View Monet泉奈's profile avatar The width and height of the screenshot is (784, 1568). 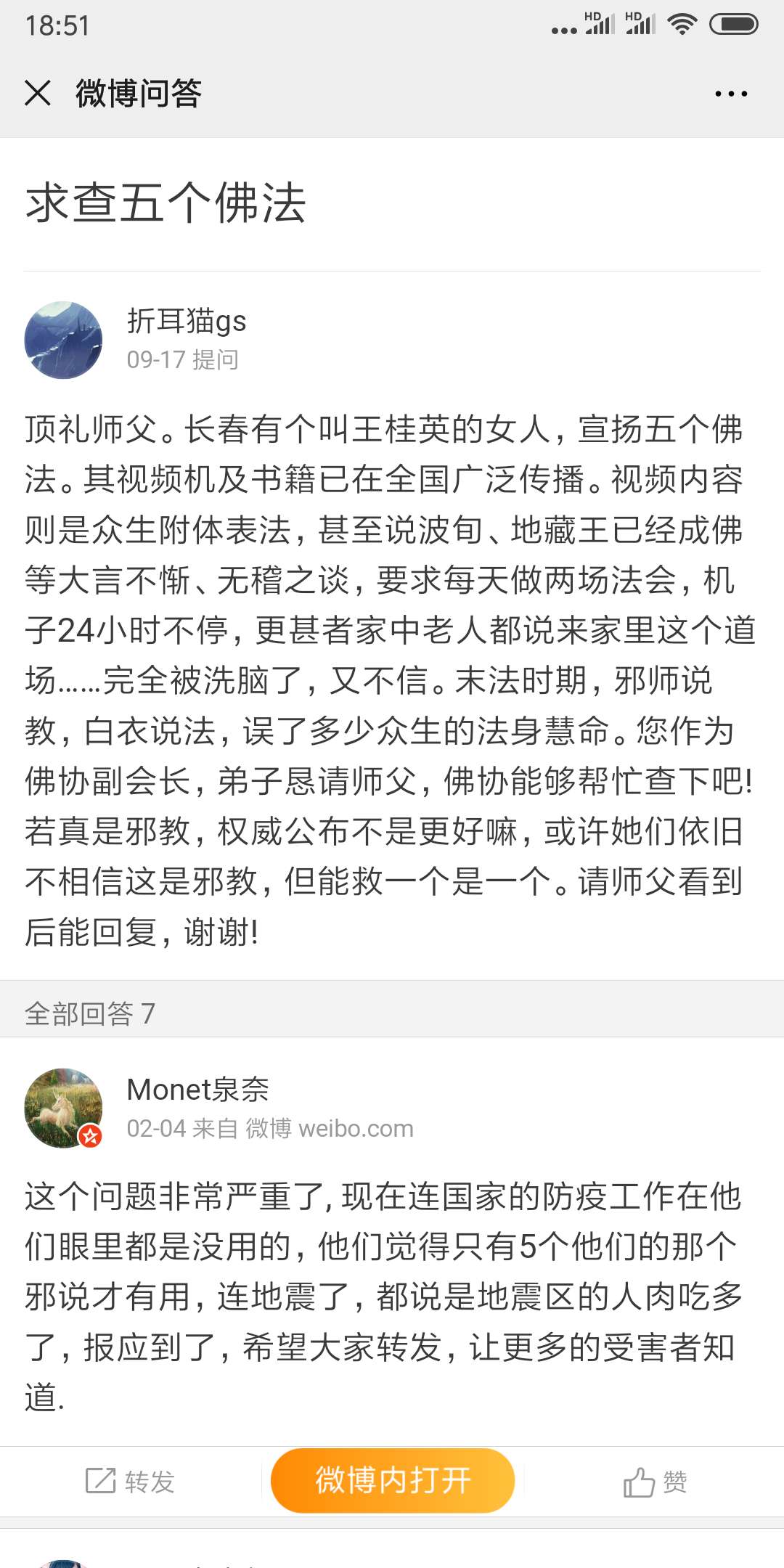tap(63, 1107)
